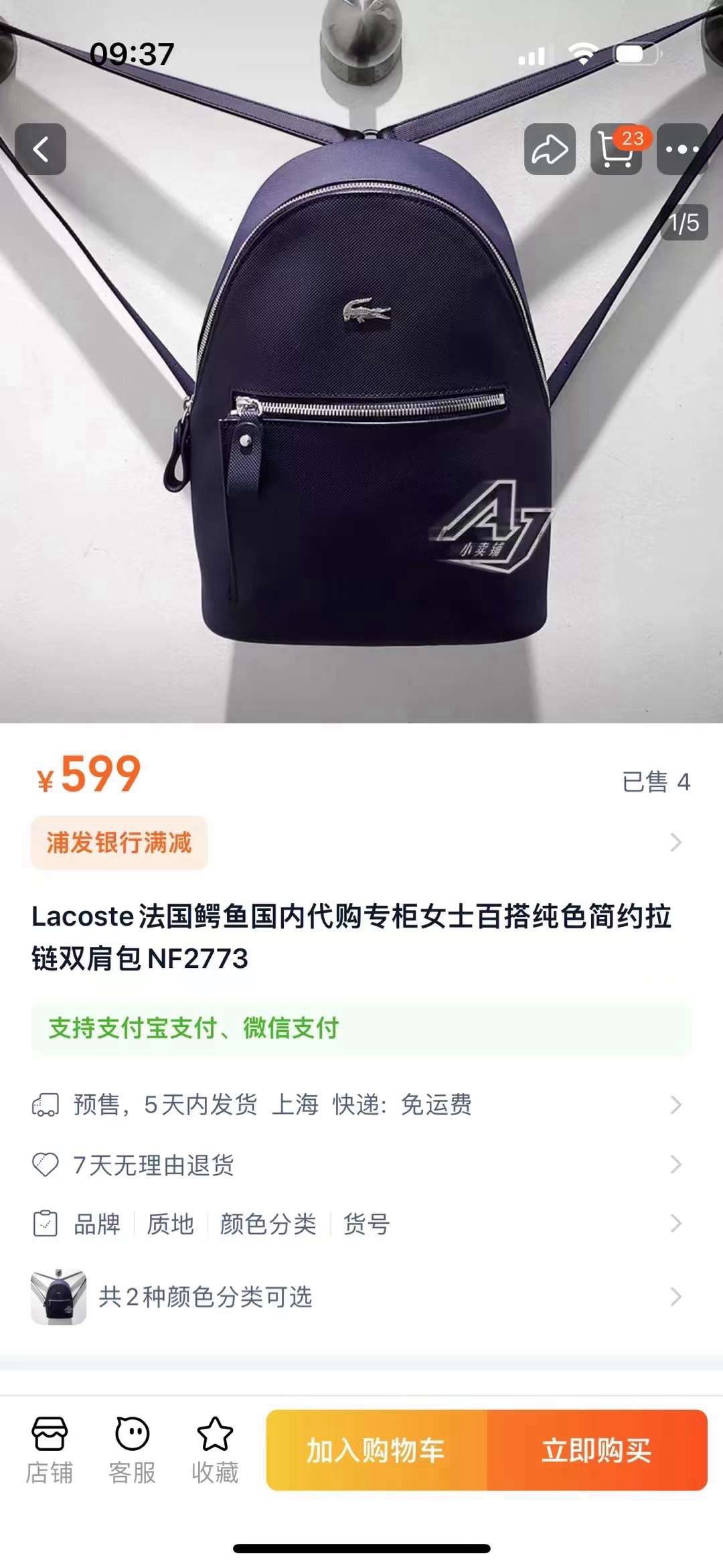Open the shopping cart with 23 items
The height and width of the screenshot is (1568, 723).
[x=616, y=149]
